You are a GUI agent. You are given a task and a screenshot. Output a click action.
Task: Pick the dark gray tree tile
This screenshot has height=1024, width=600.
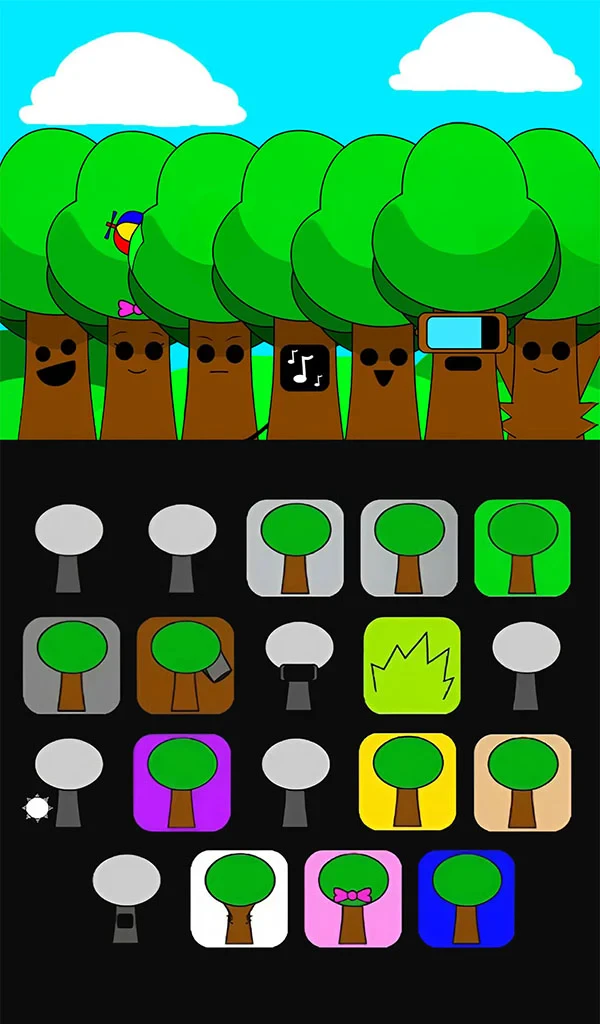point(71,665)
